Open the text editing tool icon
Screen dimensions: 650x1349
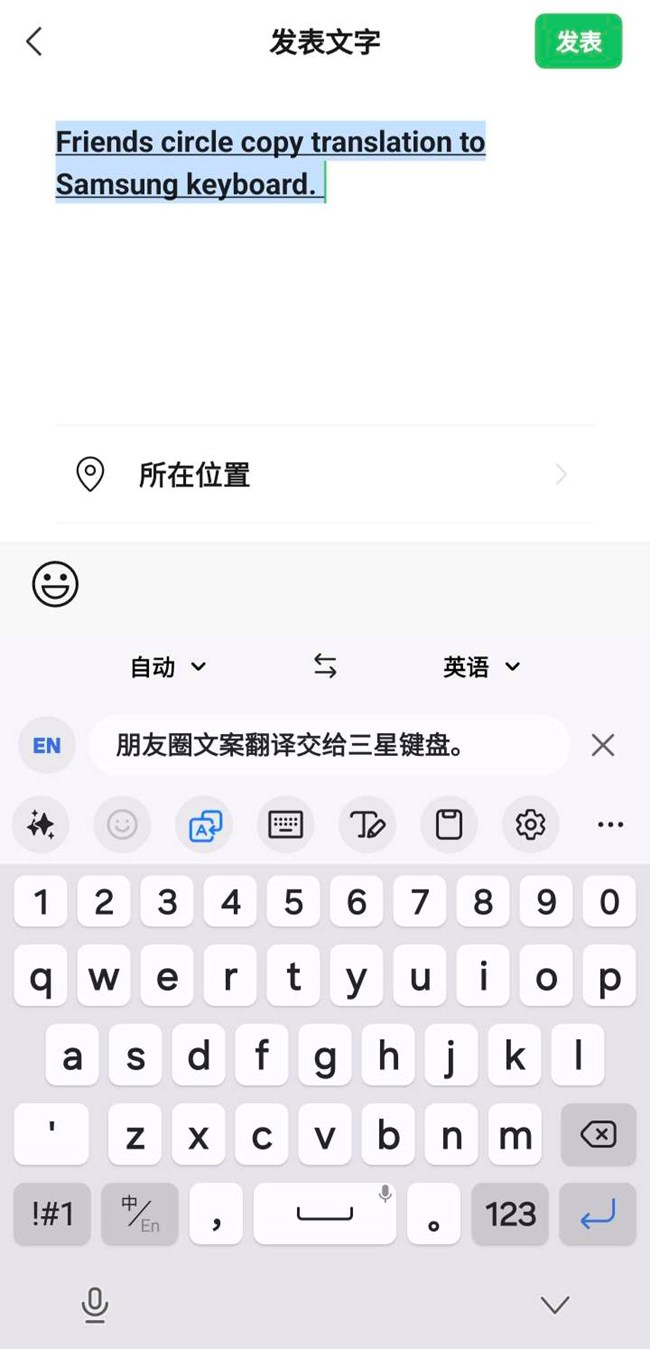(367, 825)
